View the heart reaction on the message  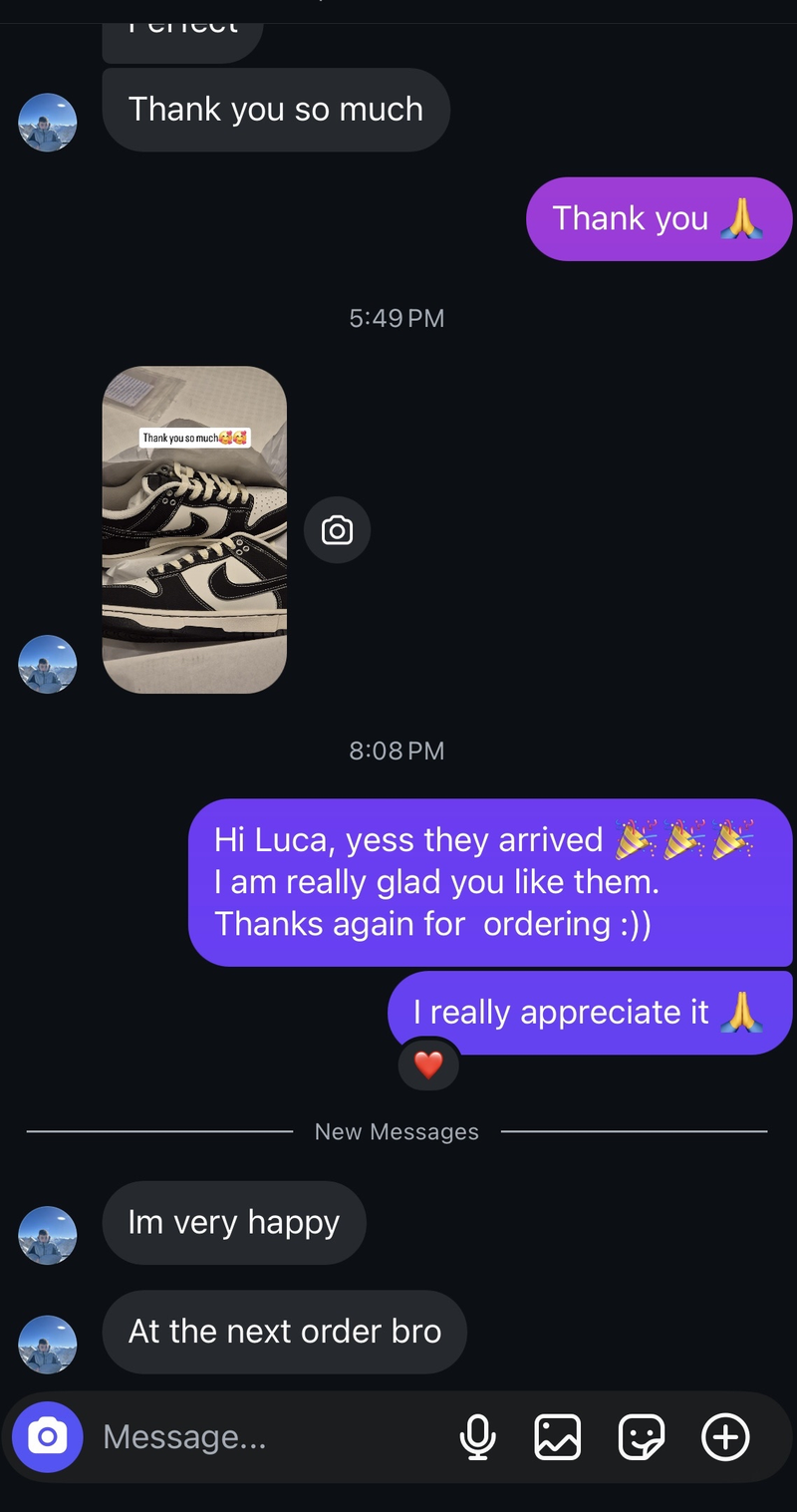(x=428, y=1065)
